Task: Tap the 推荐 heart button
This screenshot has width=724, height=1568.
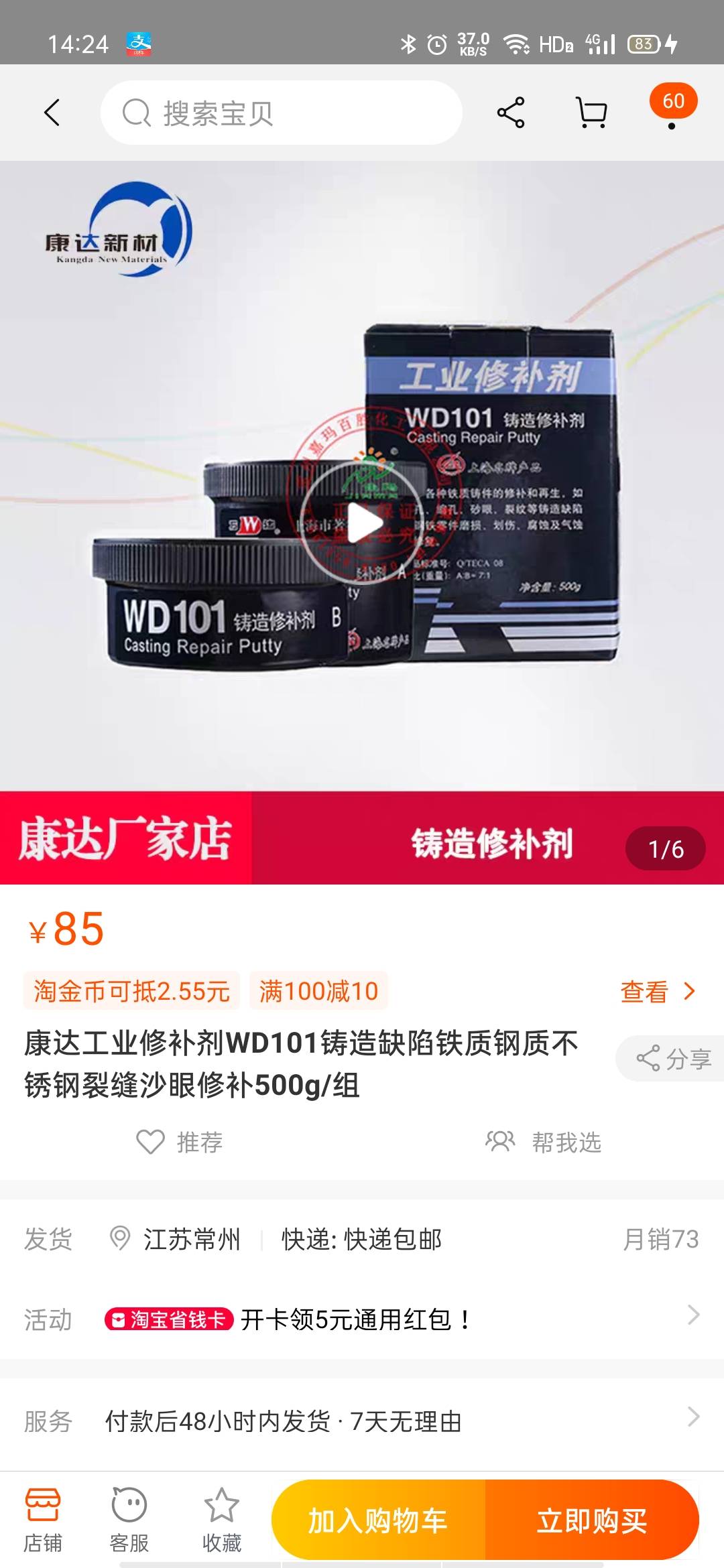Action: 180,1142
